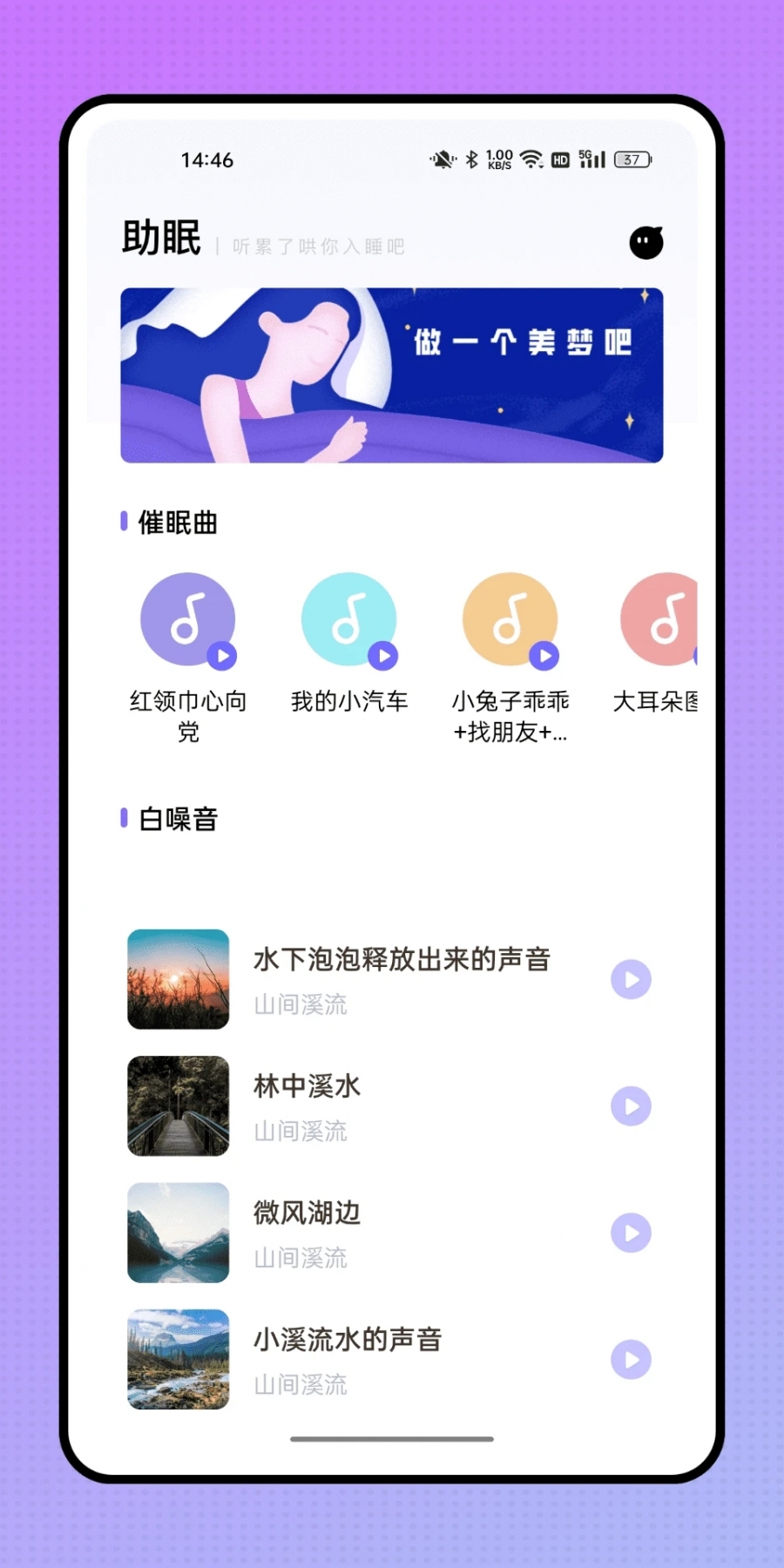
Task: Open the 做一个美梦吧 banner
Action: 391,375
